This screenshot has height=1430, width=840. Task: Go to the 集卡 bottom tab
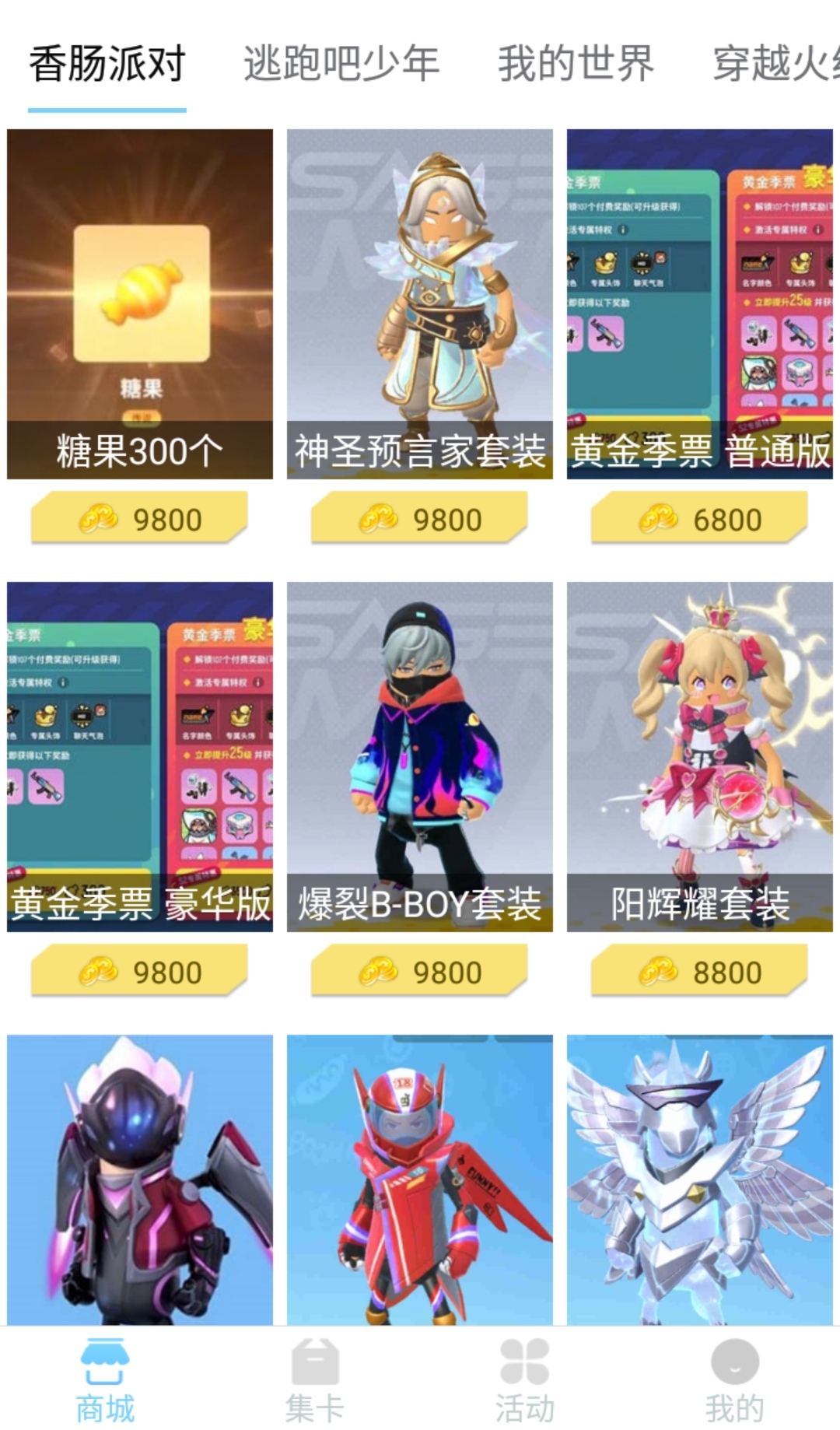click(314, 1381)
